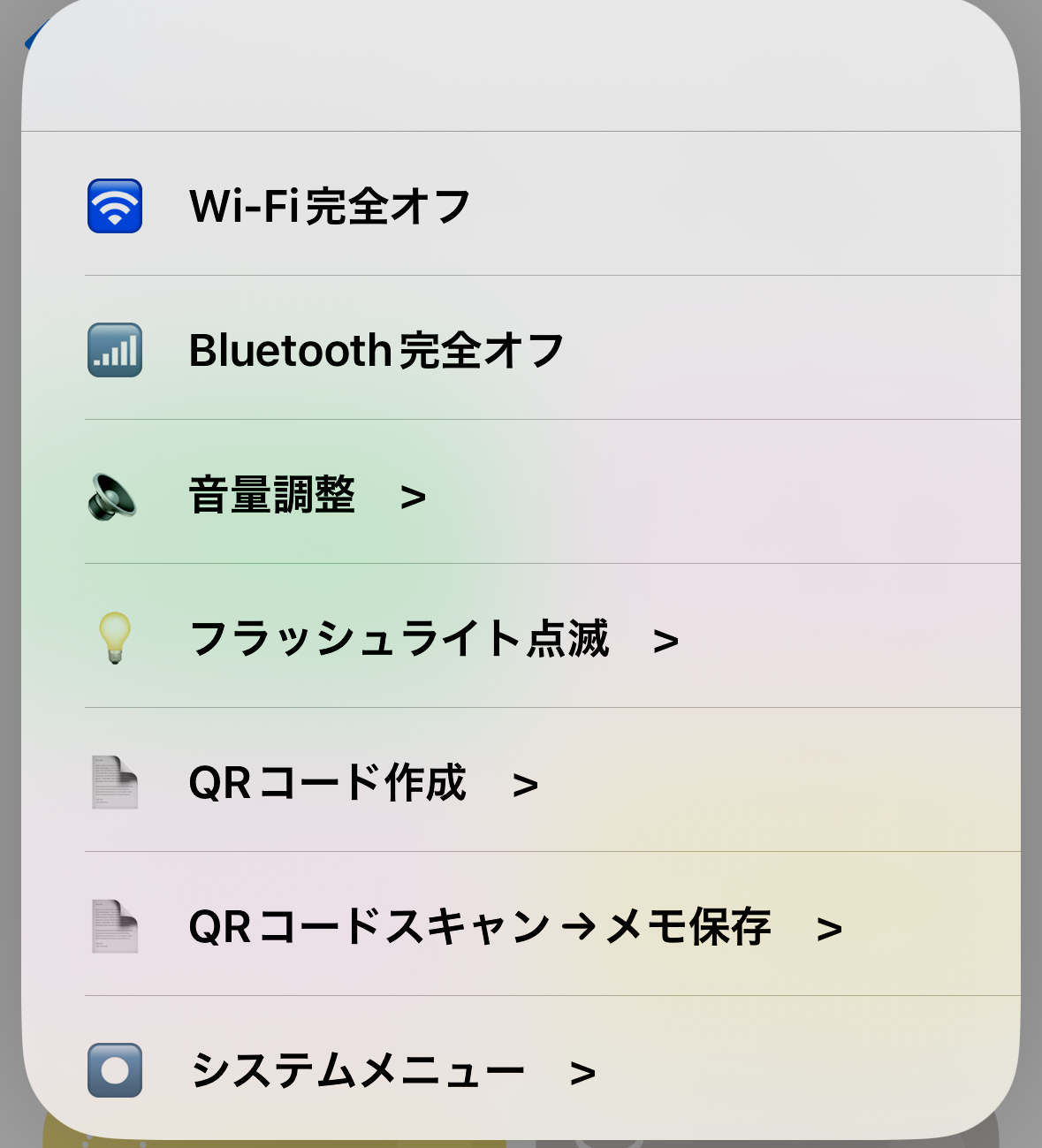The image size is (1042, 1148).
Task: Toggle Wi-Fi completely off via Wi-Fi完全オフ
Action: (x=329, y=204)
